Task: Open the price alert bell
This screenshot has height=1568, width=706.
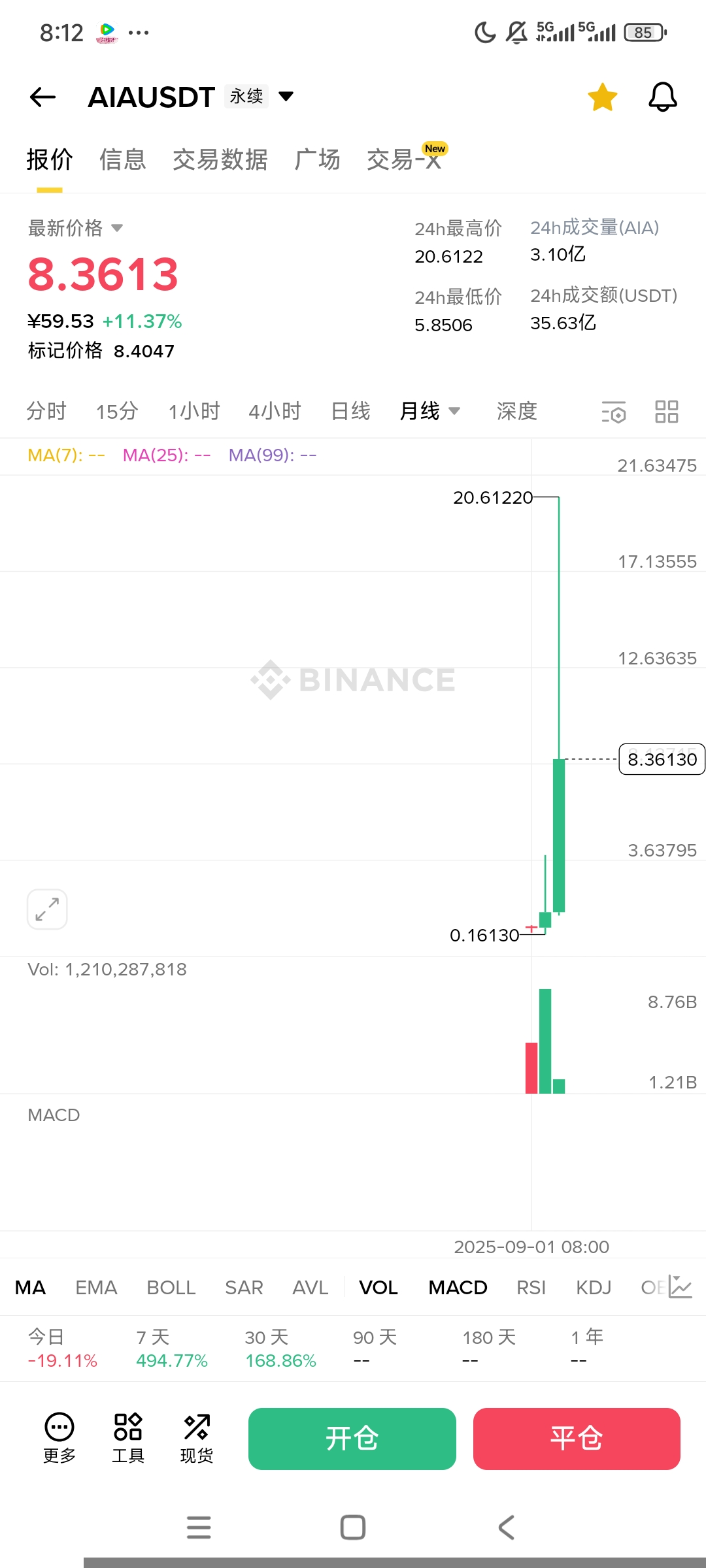Action: [662, 97]
